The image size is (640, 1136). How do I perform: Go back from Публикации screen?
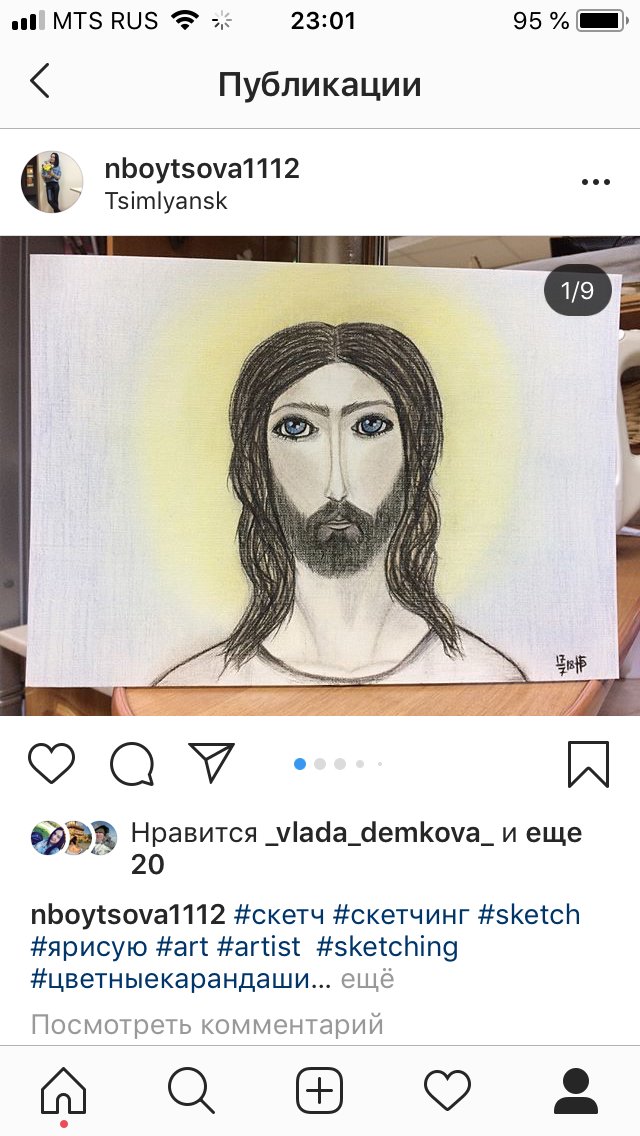[x=40, y=82]
